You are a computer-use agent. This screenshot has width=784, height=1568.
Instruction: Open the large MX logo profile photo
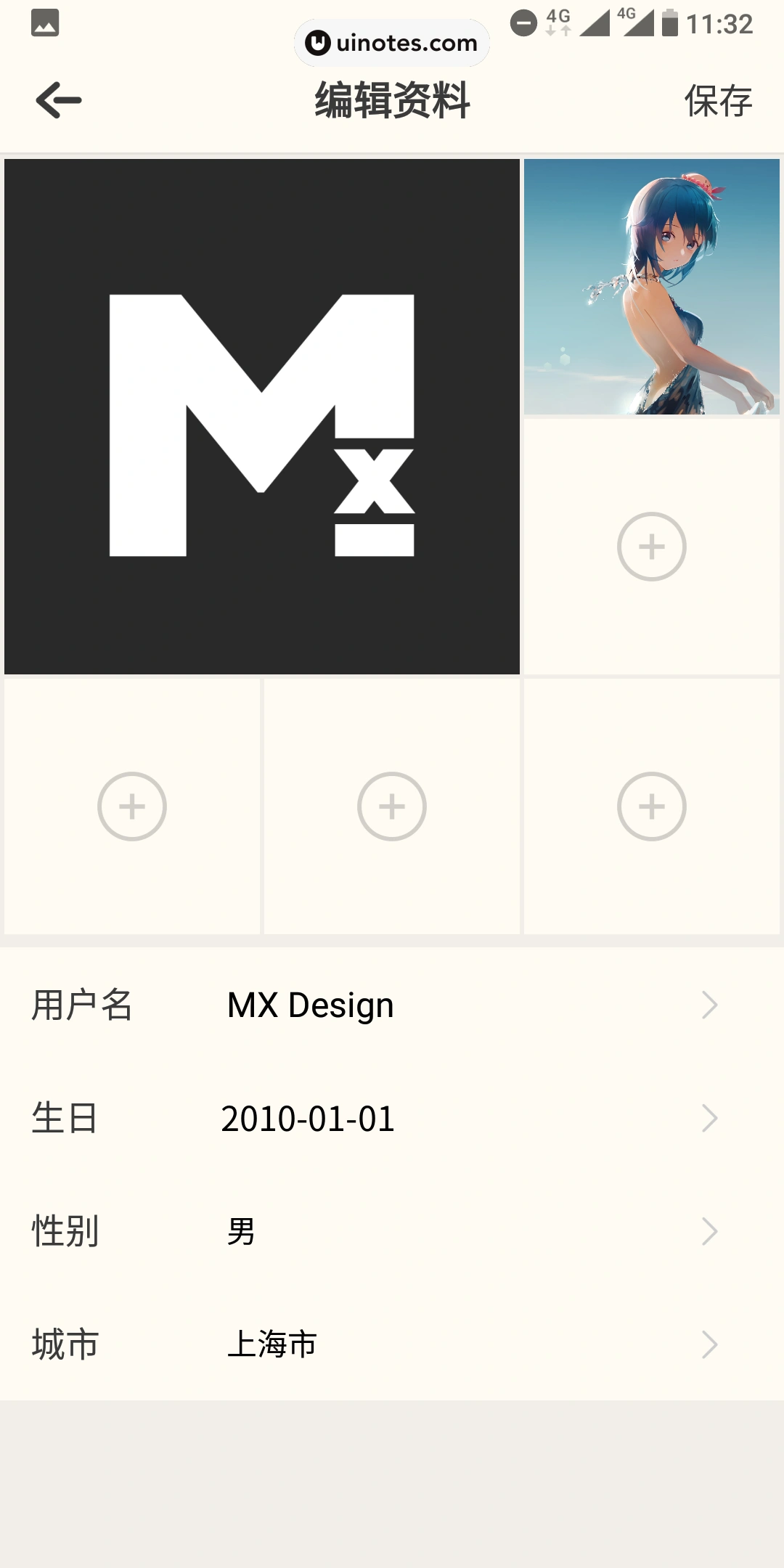pos(262,417)
